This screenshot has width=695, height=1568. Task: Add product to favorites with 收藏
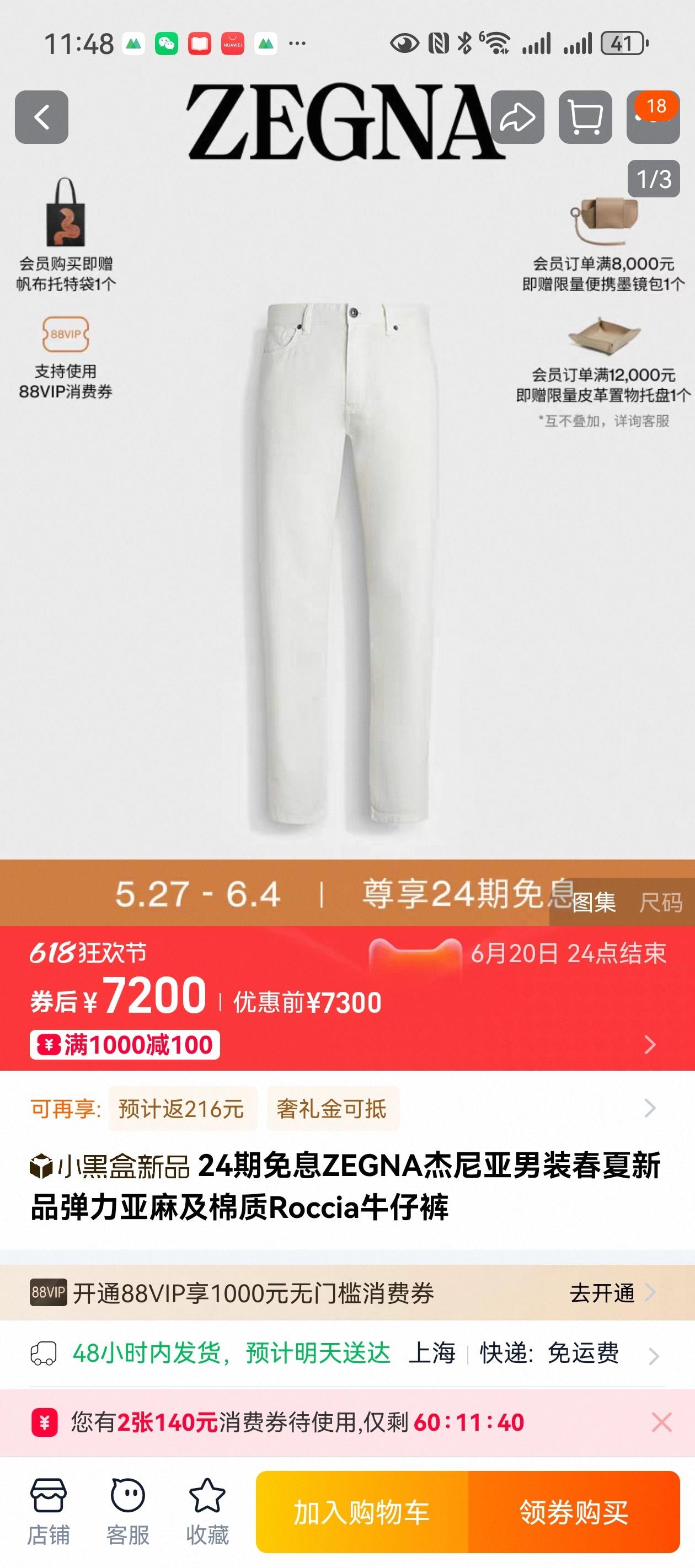(207, 1511)
